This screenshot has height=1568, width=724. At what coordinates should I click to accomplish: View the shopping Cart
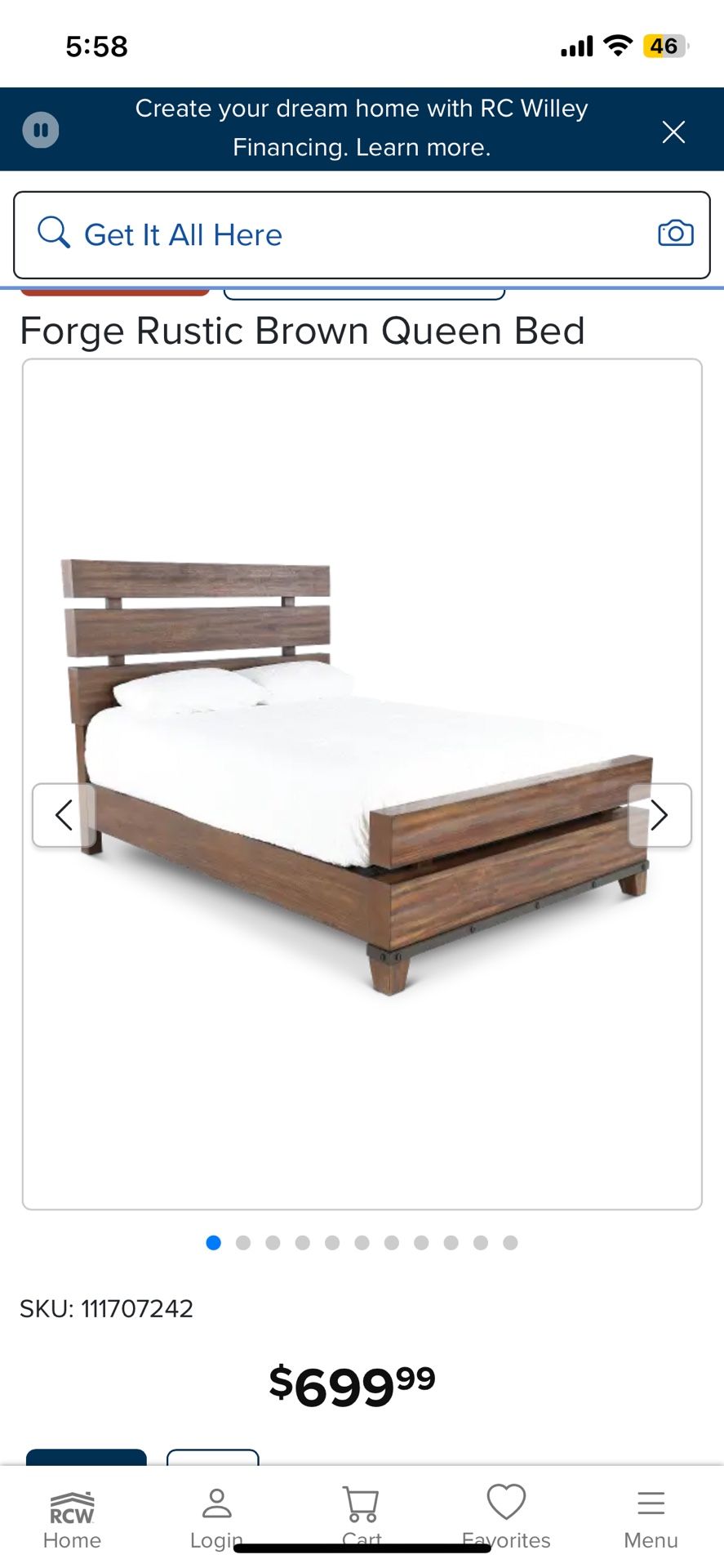click(x=361, y=1519)
